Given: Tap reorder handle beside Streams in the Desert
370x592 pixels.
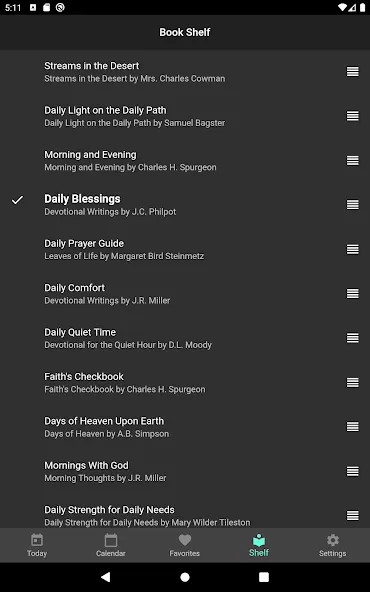Looking at the screenshot, I should point(353,72).
